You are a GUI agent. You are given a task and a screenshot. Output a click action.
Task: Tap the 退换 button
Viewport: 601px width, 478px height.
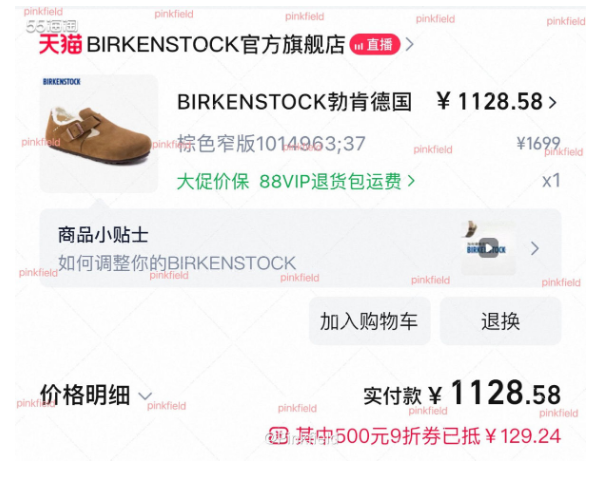[500, 322]
